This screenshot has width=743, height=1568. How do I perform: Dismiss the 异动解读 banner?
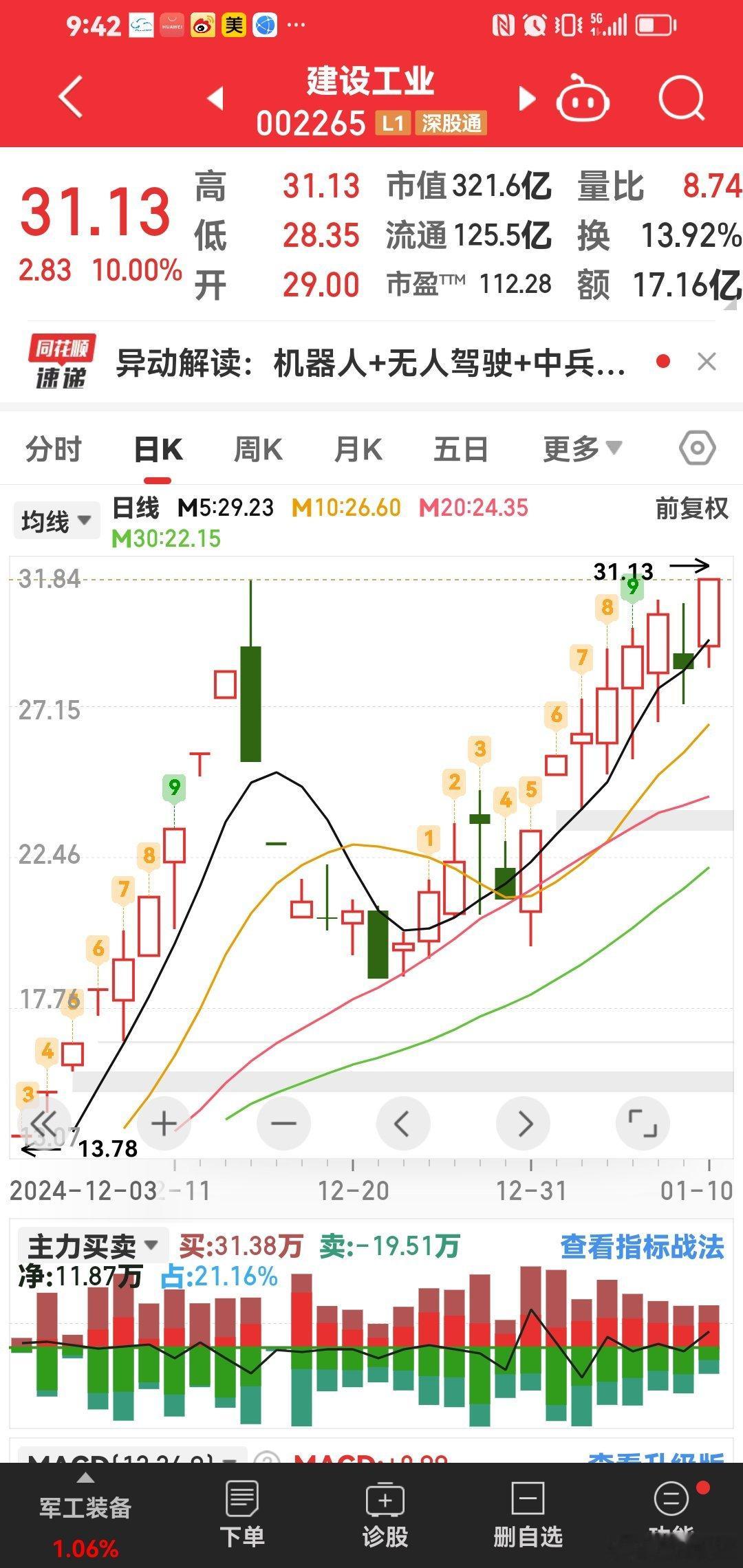click(x=707, y=362)
